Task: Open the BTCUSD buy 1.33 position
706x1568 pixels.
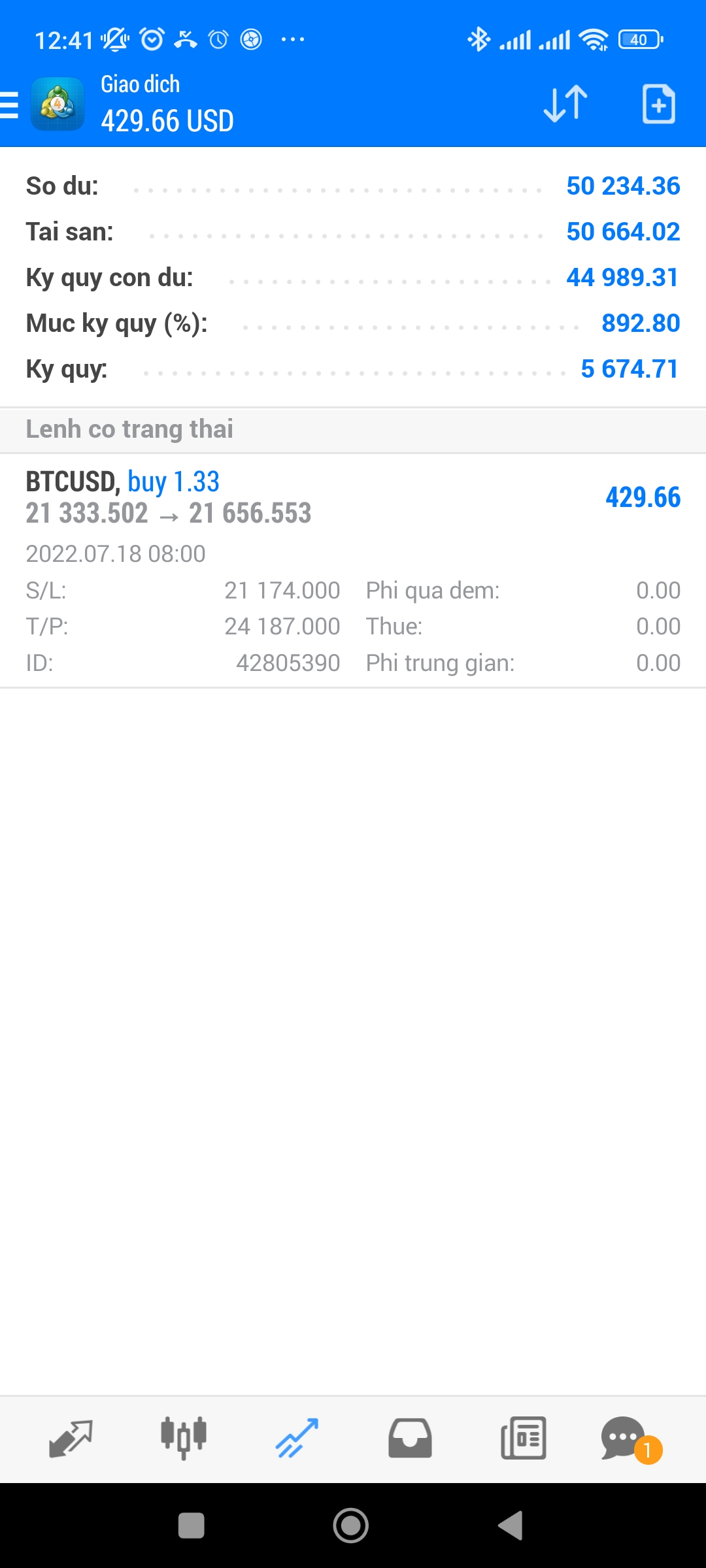Action: [x=353, y=498]
